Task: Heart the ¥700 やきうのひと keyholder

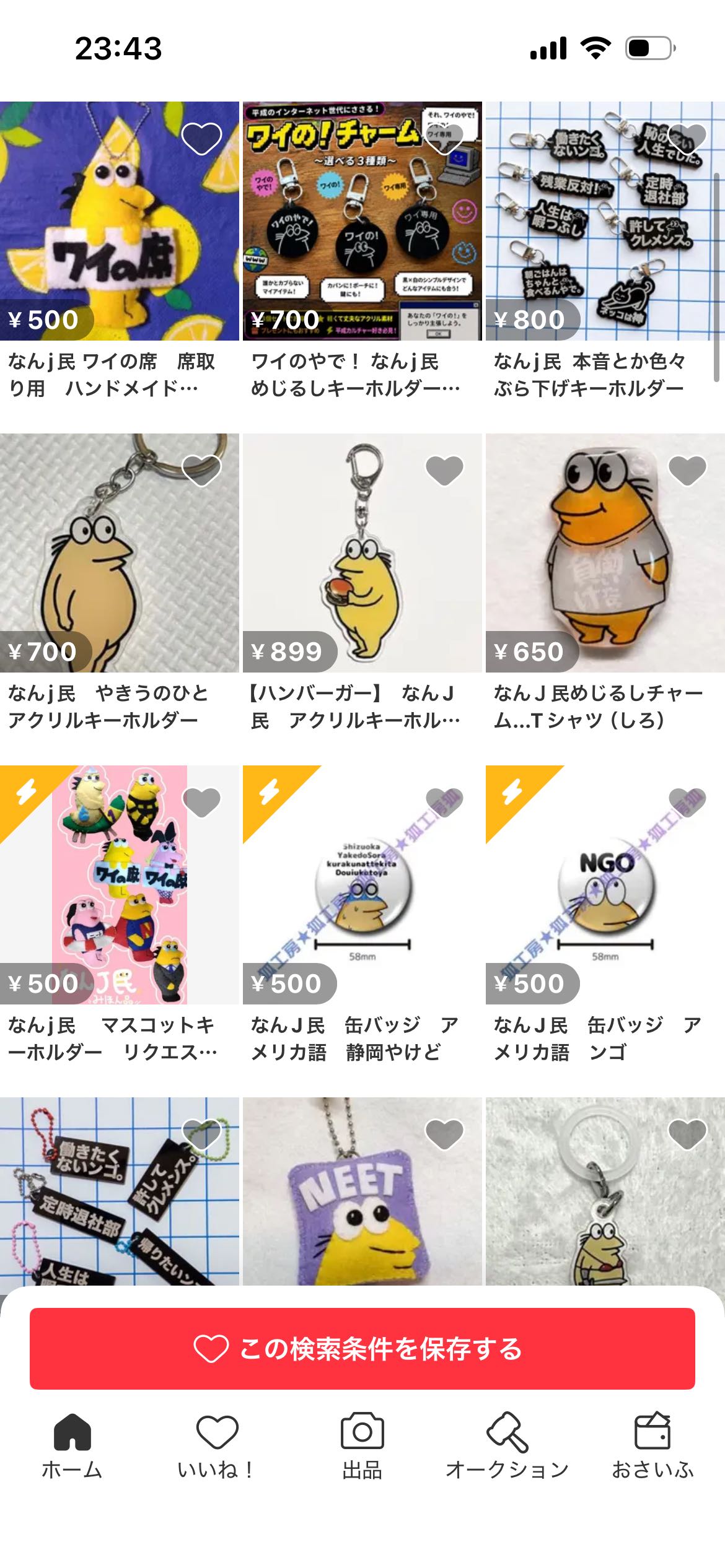Action: point(202,471)
